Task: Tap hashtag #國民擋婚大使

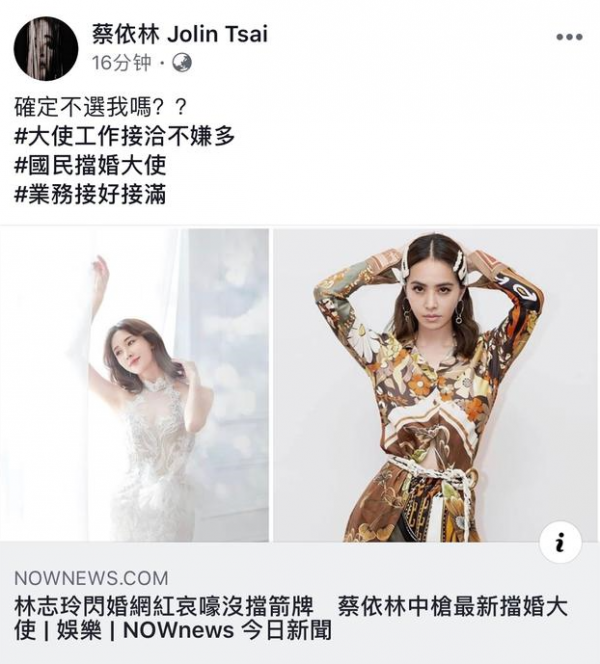Action: click(x=90, y=165)
